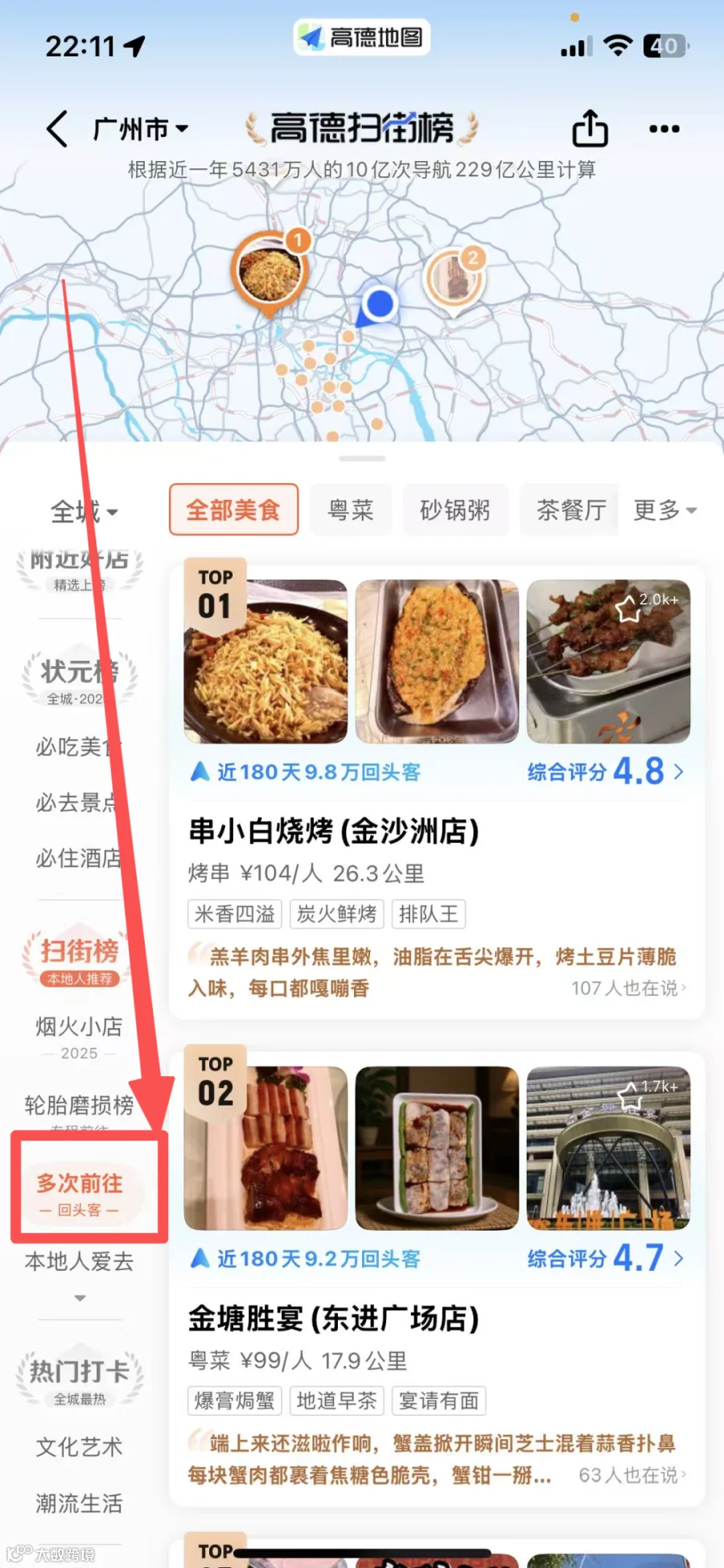Screen dimensions: 724x1568
Task: Share the 高德扫街榜 page
Action: (x=590, y=129)
